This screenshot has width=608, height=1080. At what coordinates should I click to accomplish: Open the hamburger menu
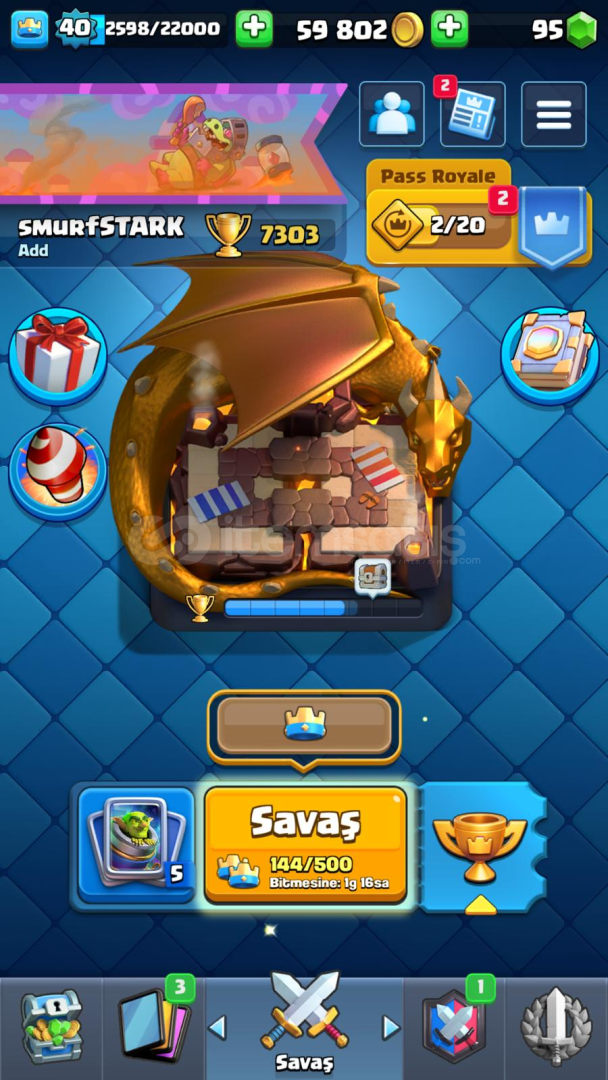554,114
